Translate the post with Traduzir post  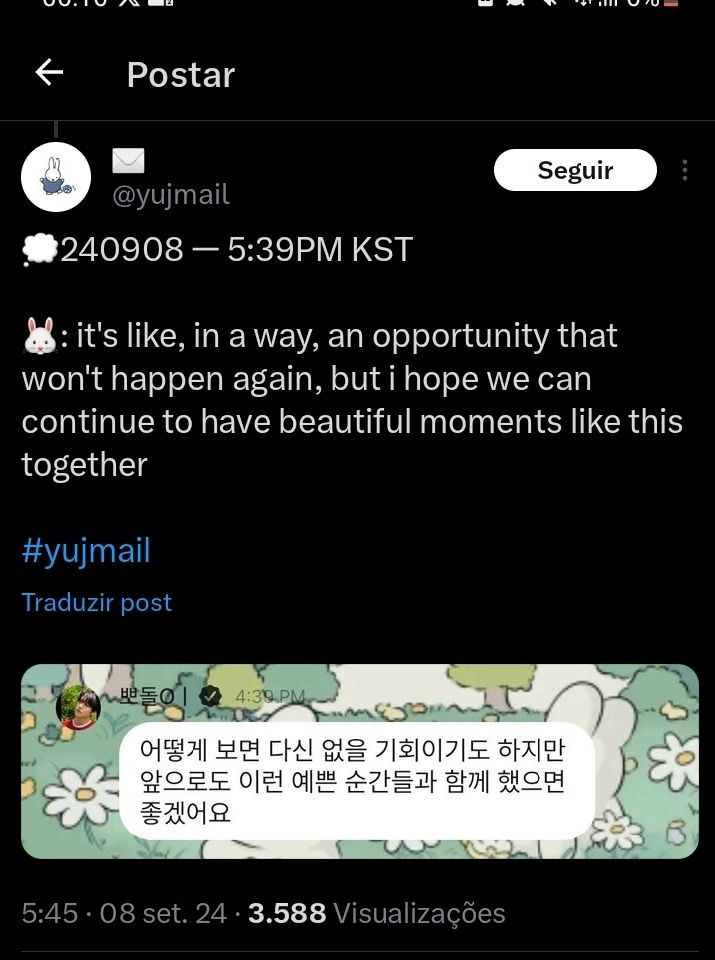[x=97, y=602]
